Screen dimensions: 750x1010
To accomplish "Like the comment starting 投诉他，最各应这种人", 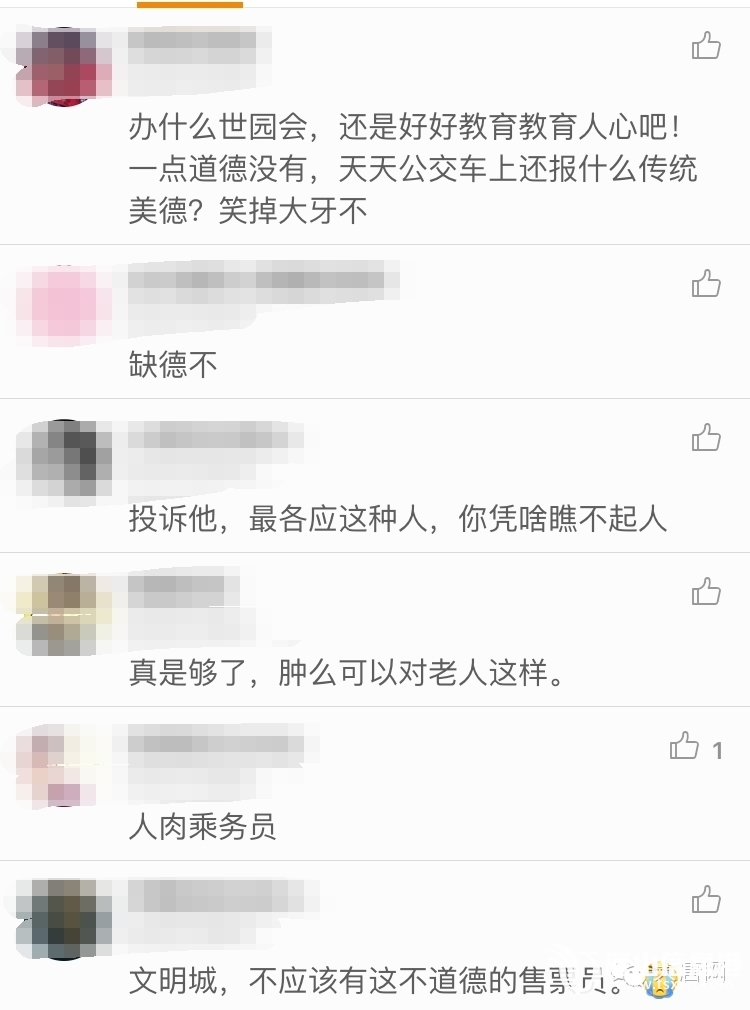I will (x=706, y=437).
